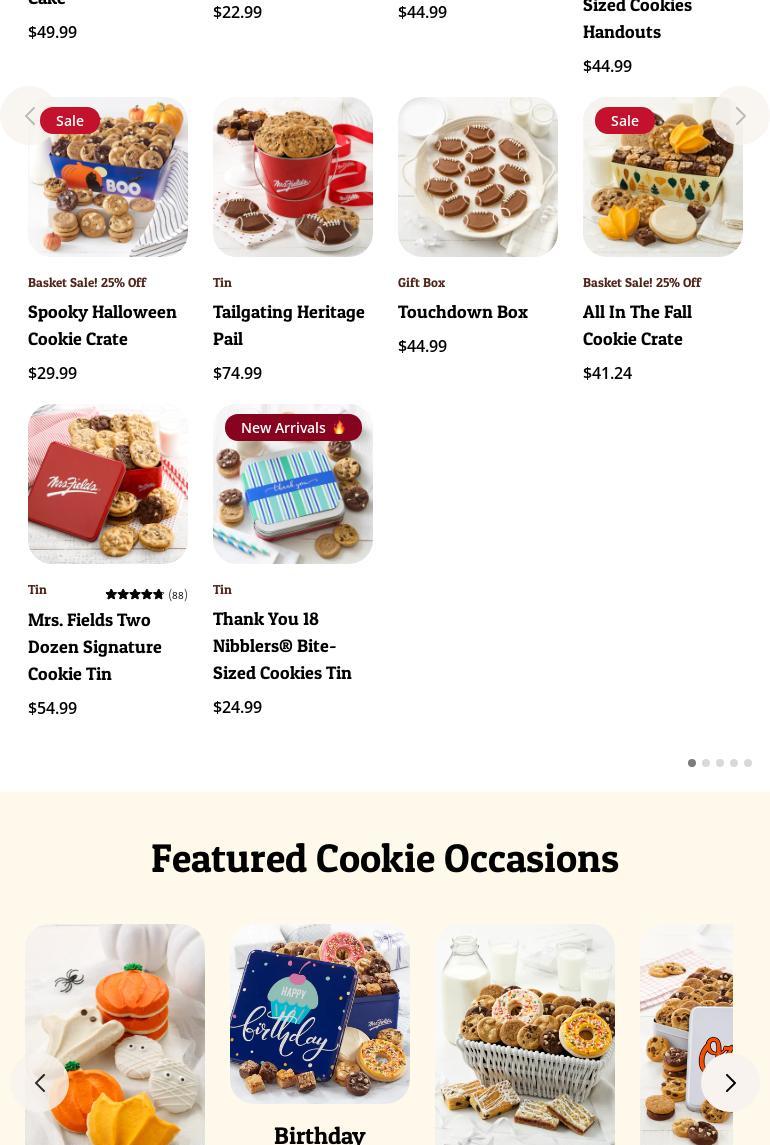Screen dimensions: 770x1145
Task: Open Mrs. Fields Two Dozen Signature Cookie Tin
Action: (95, 646)
